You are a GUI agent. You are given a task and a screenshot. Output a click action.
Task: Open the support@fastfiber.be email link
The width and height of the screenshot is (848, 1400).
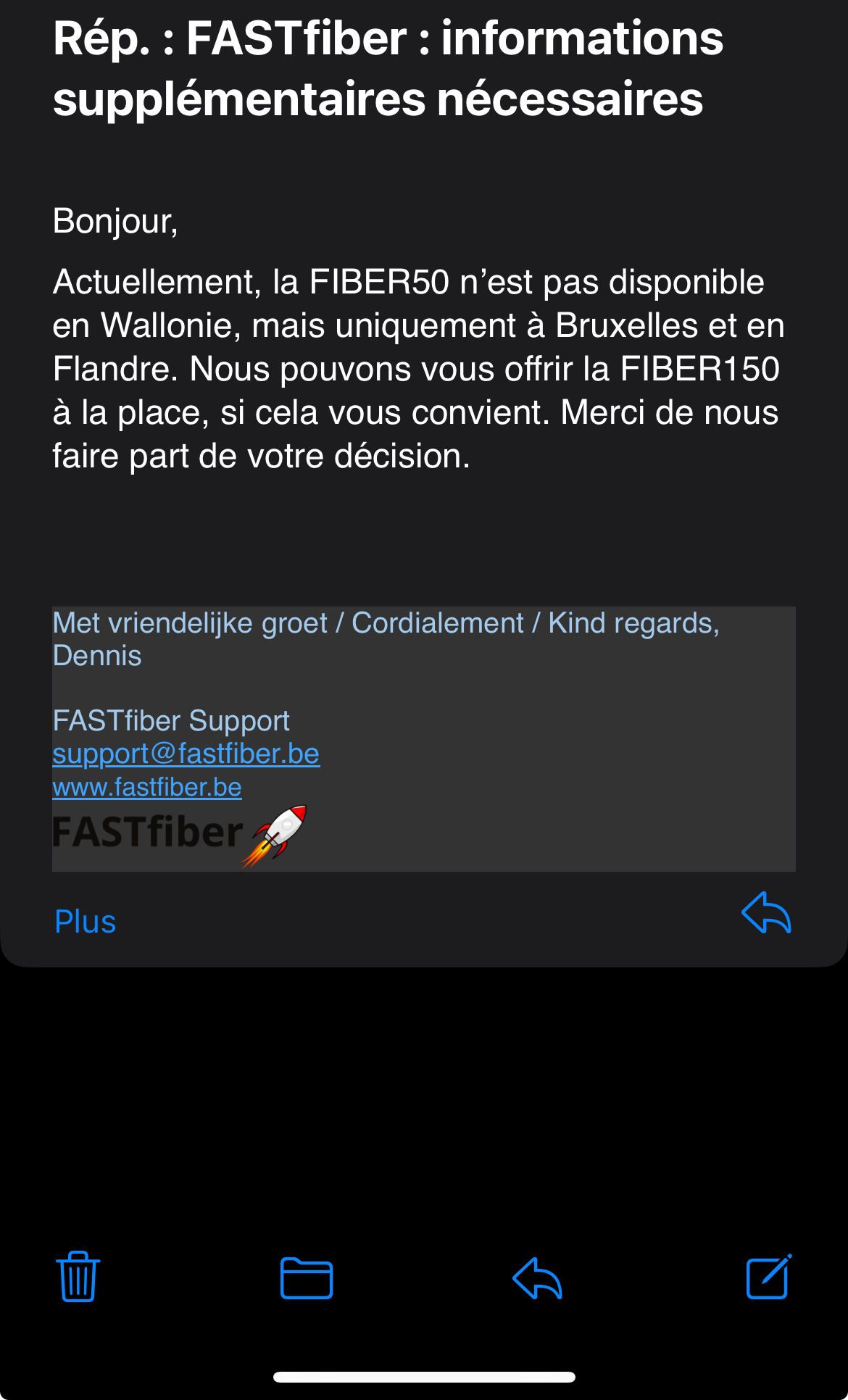(x=186, y=754)
